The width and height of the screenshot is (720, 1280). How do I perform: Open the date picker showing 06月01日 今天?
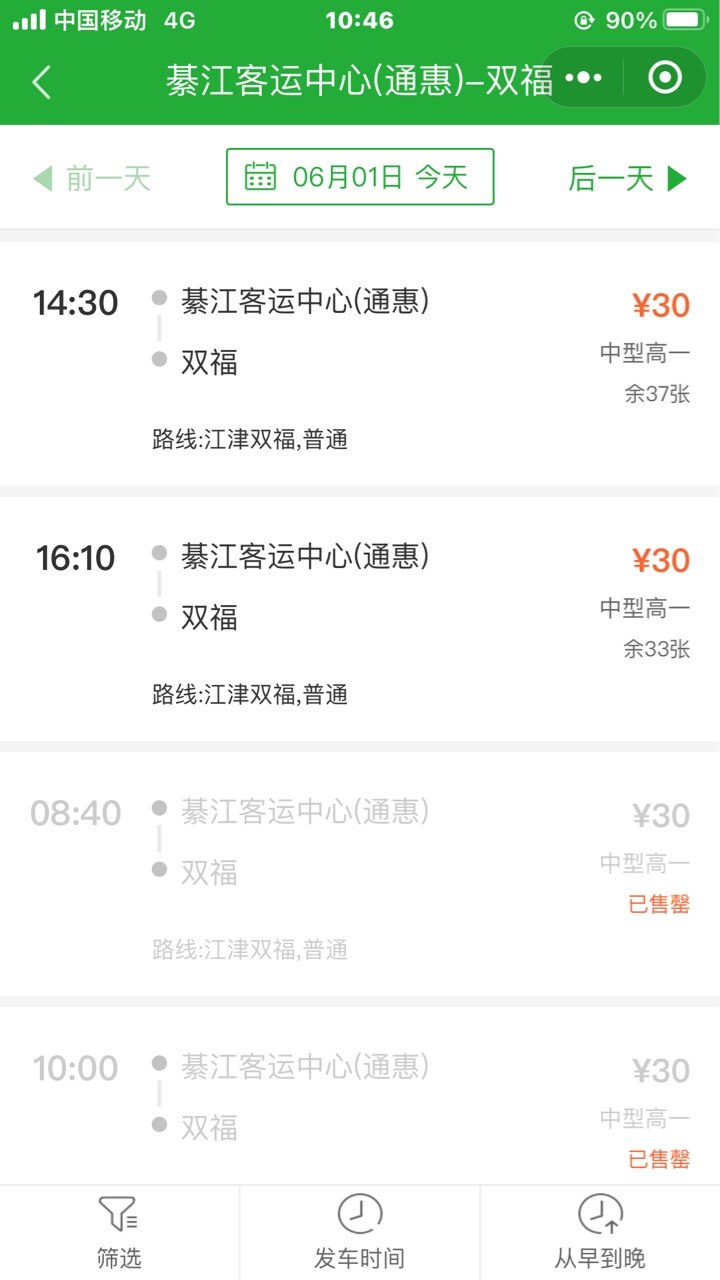click(360, 177)
